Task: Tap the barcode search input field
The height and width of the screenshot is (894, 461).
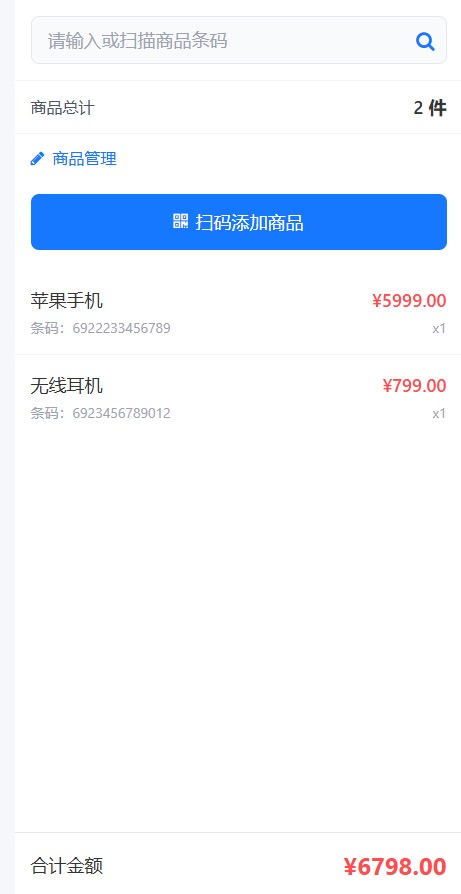Action: click(239, 40)
